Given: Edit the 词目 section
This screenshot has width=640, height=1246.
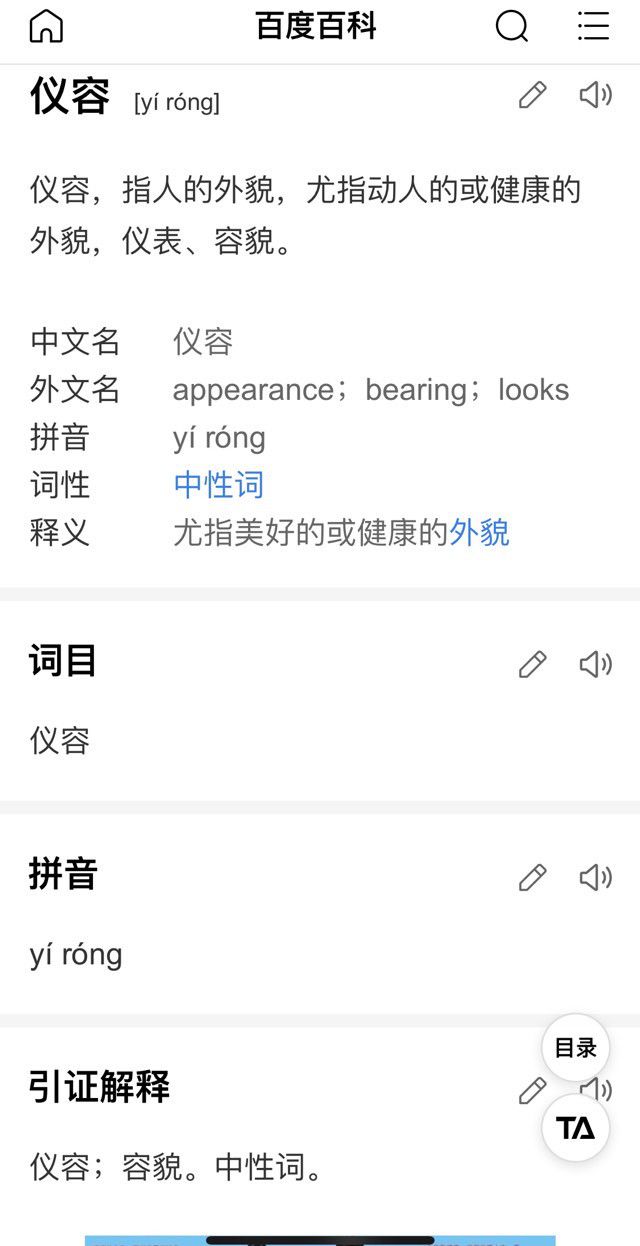Looking at the screenshot, I should point(533,664).
